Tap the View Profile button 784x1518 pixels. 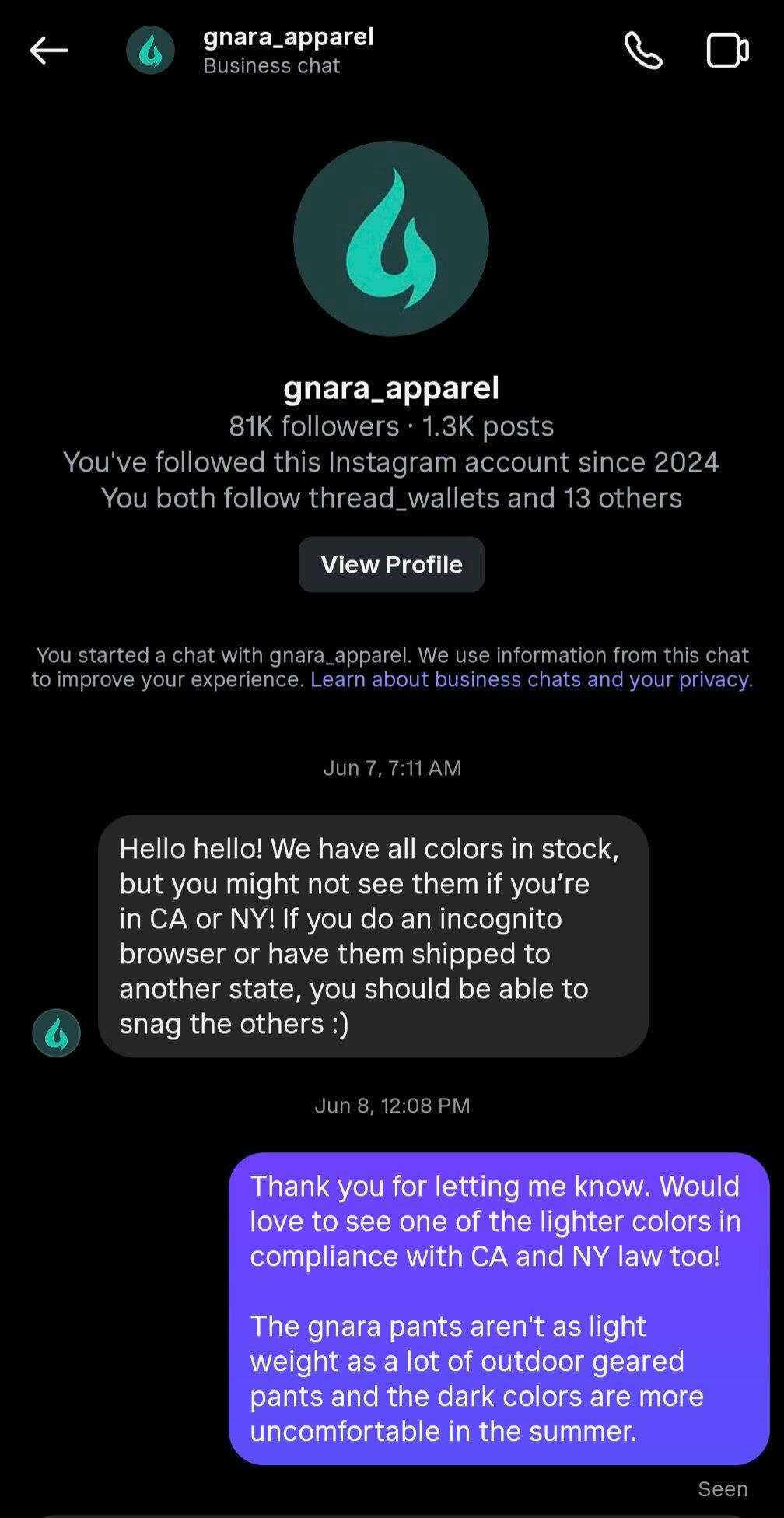coord(391,564)
